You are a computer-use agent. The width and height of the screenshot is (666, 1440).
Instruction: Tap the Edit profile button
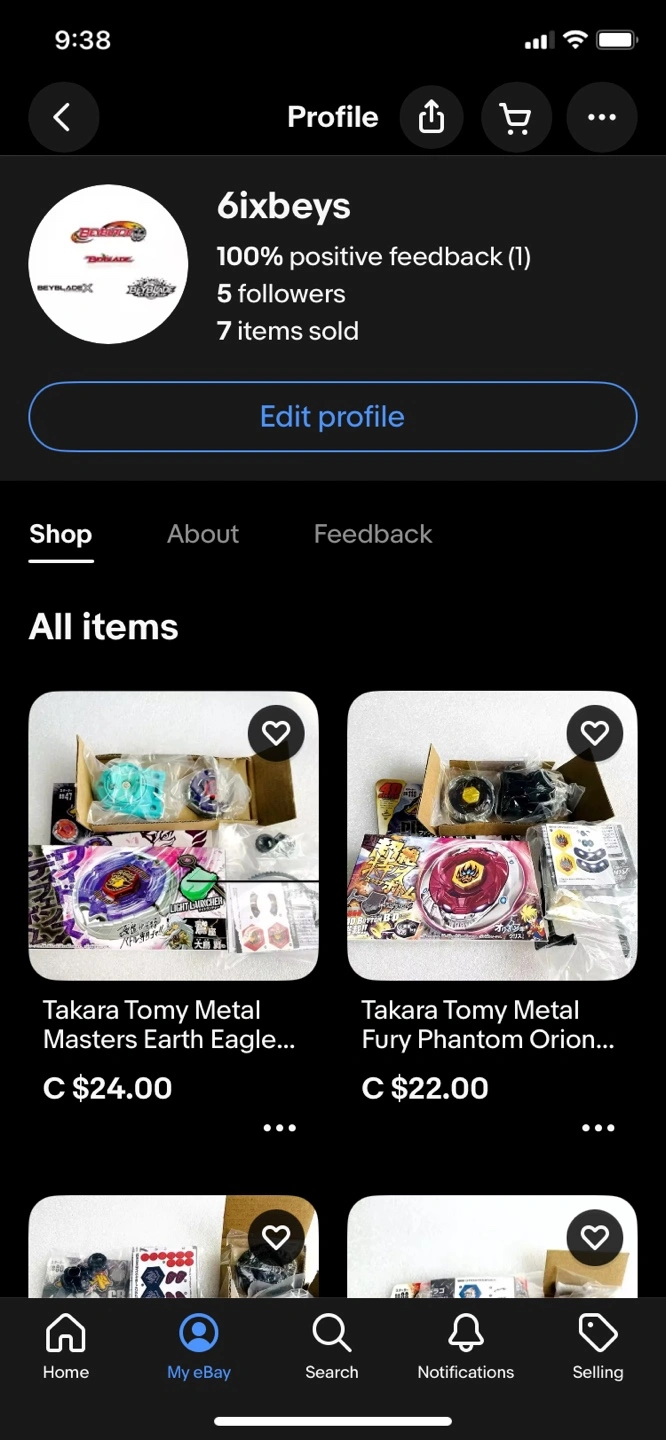point(332,416)
